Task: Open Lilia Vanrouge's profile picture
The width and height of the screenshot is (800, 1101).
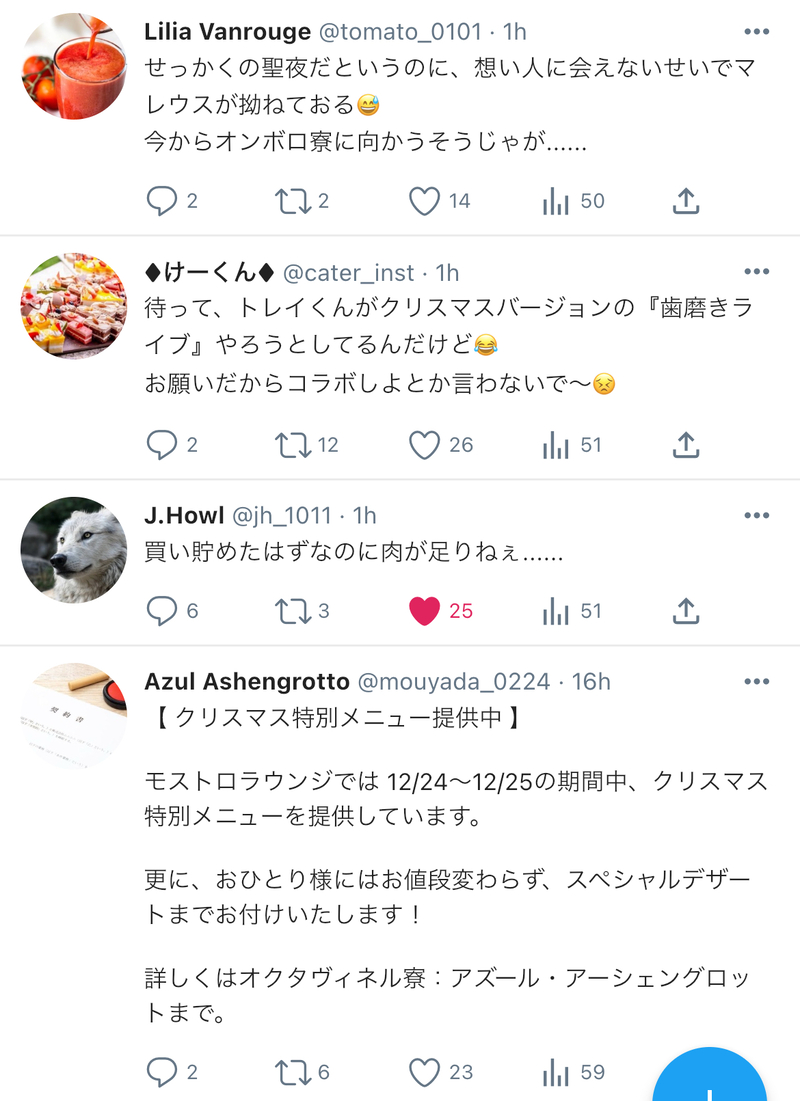Action: [x=74, y=67]
